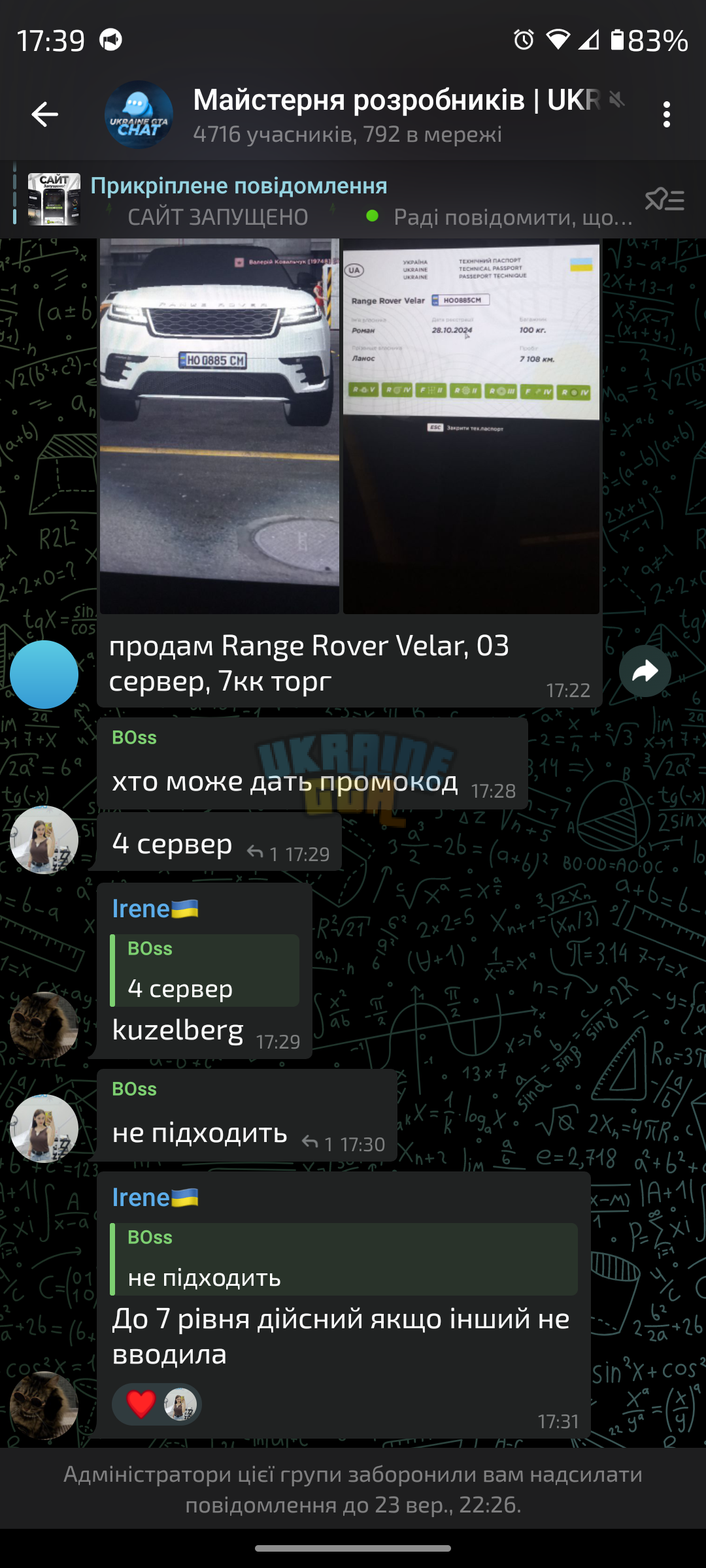The height and width of the screenshot is (1568, 706).
Task: Open the group's avatar picture
Action: click(139, 115)
